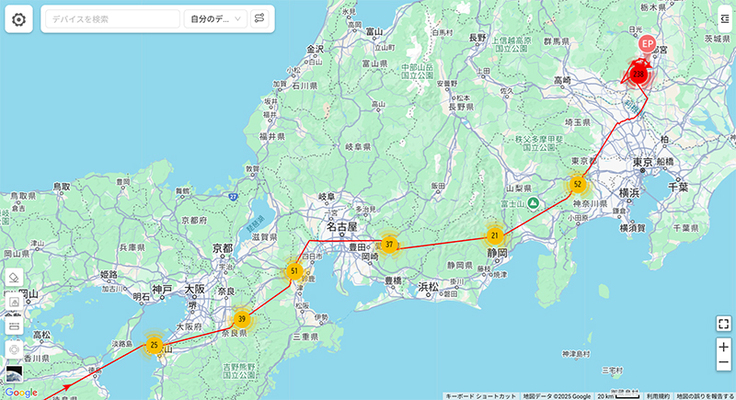Select the 21 cluster near 静岡
The width and height of the screenshot is (736, 400).
pos(494,235)
